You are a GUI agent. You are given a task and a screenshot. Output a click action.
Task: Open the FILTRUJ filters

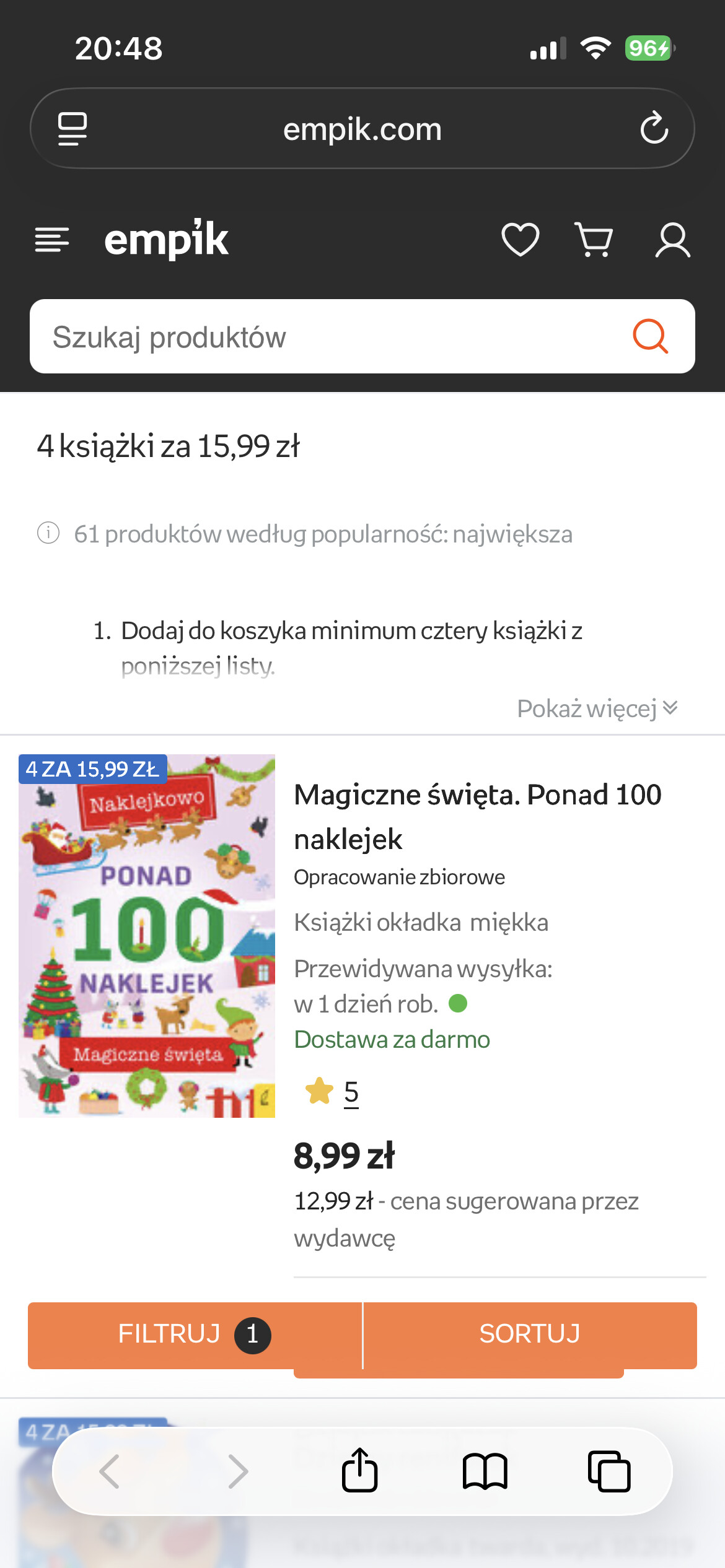[194, 1335]
